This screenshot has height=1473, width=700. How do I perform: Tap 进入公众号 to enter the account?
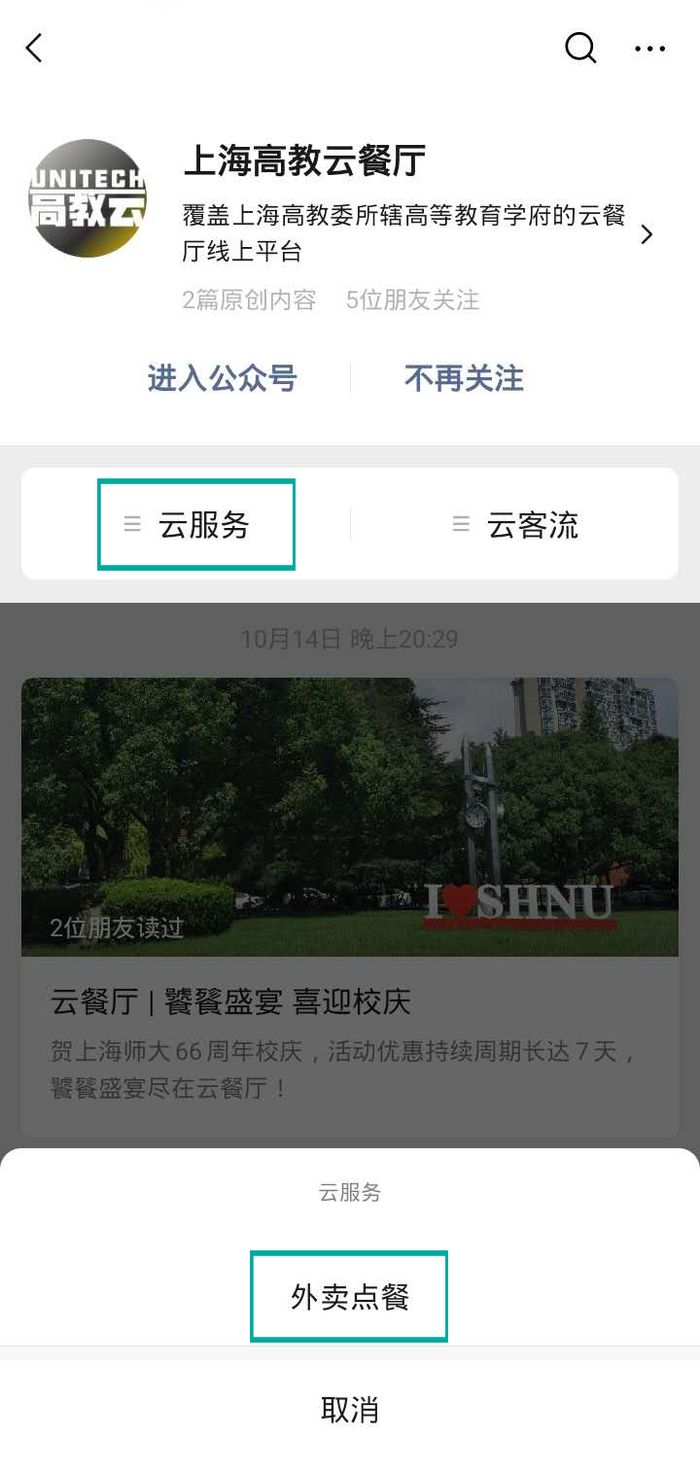coord(222,378)
